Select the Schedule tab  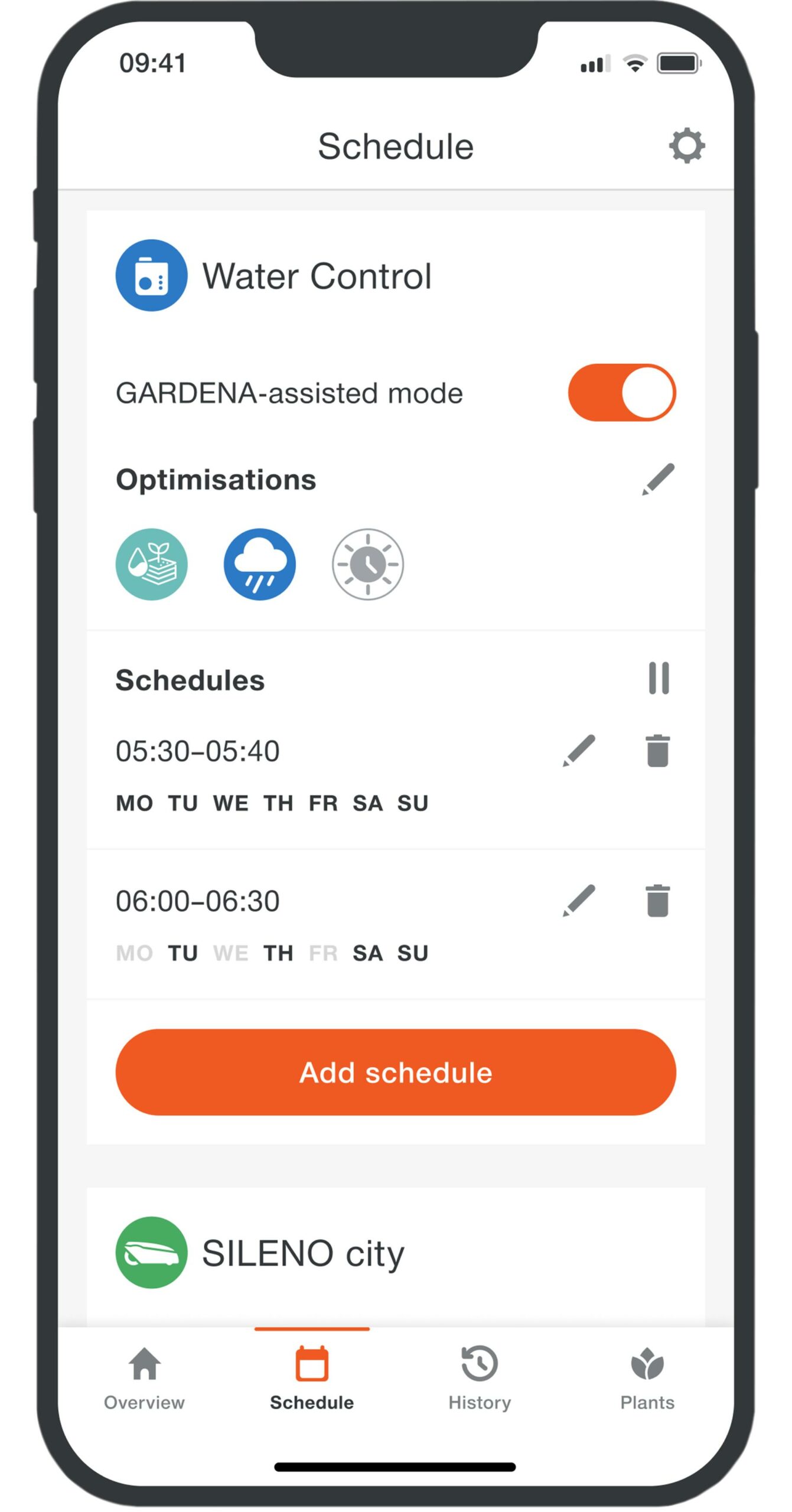tap(312, 1378)
